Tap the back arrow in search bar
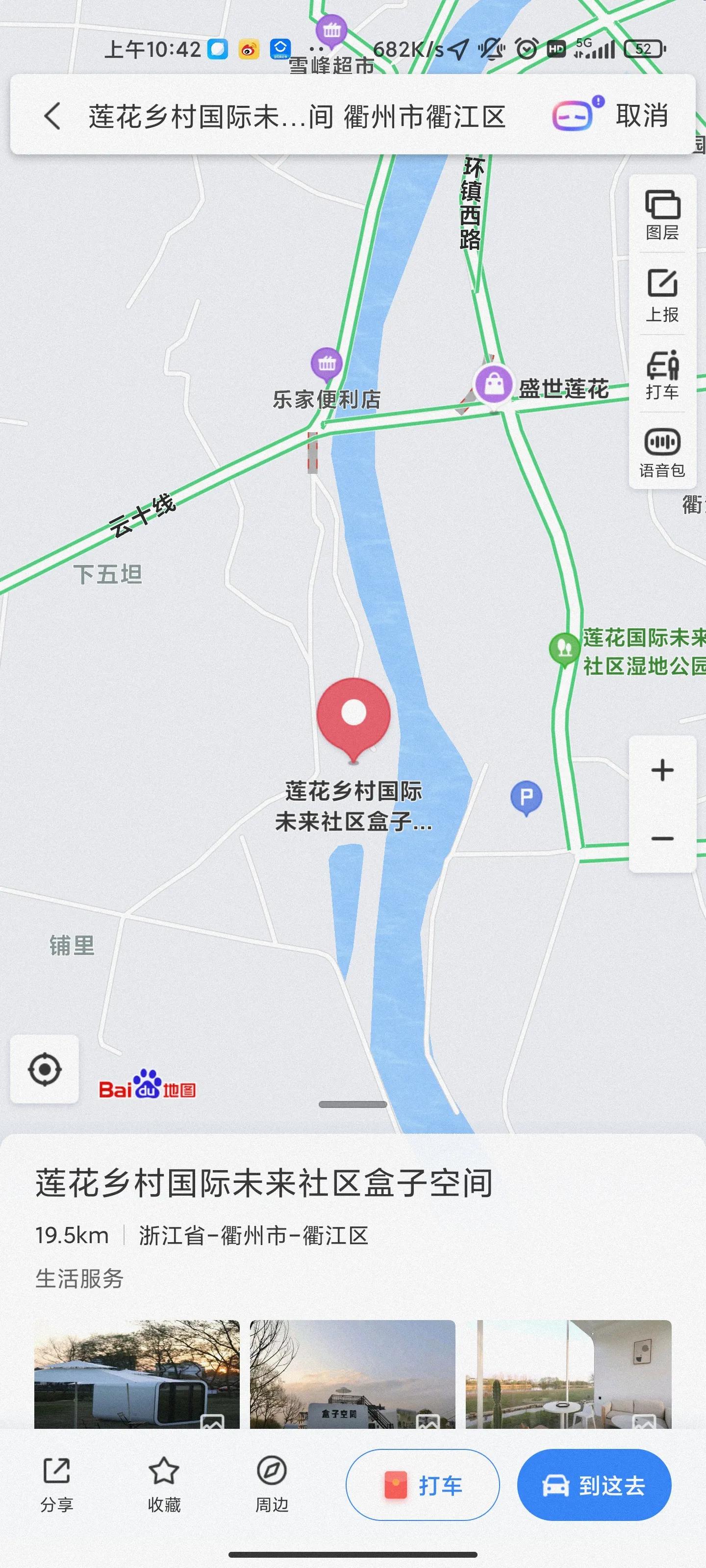This screenshot has height=1568, width=706. click(x=52, y=116)
